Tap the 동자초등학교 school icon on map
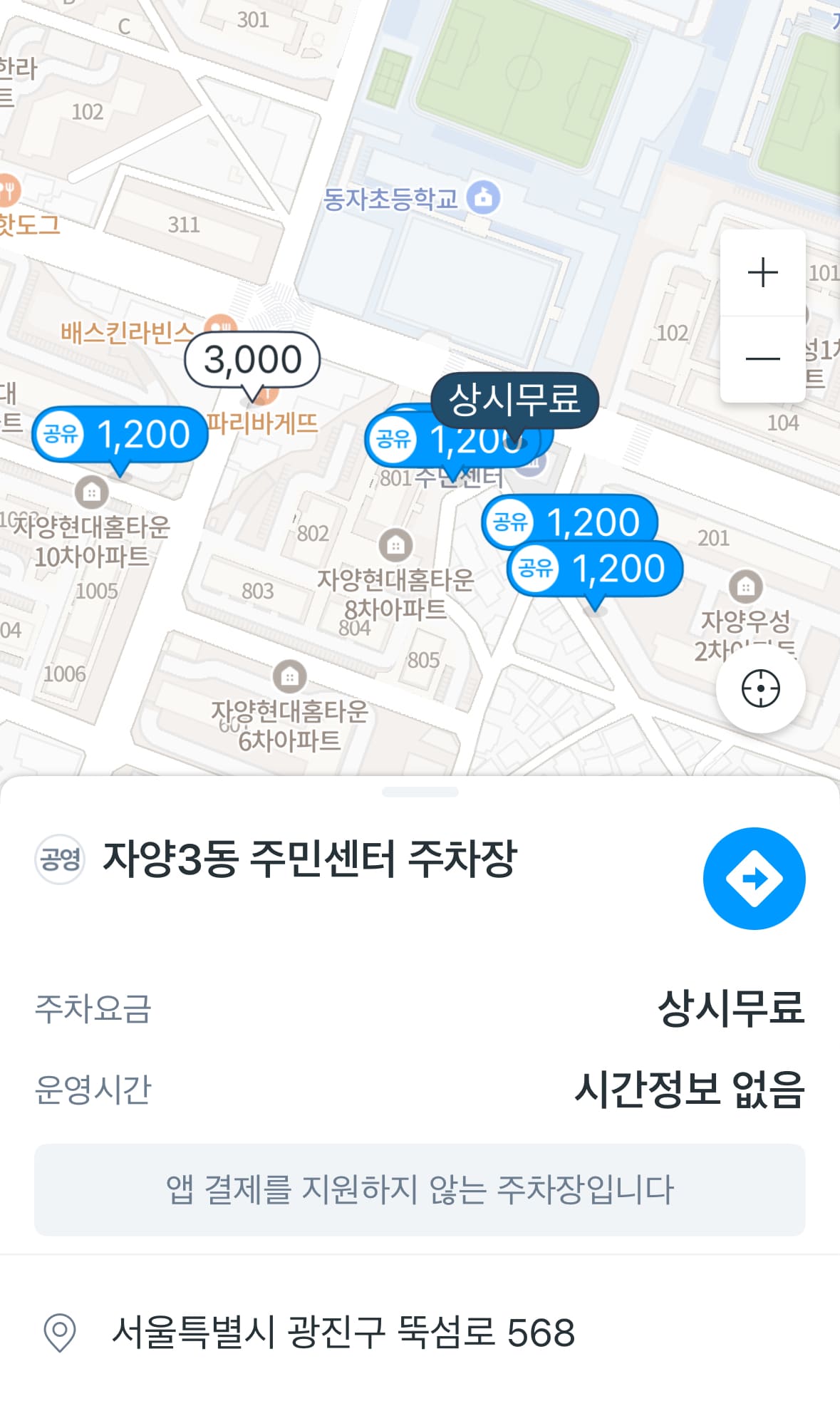Viewport: 840px width, 1411px height. click(x=483, y=196)
